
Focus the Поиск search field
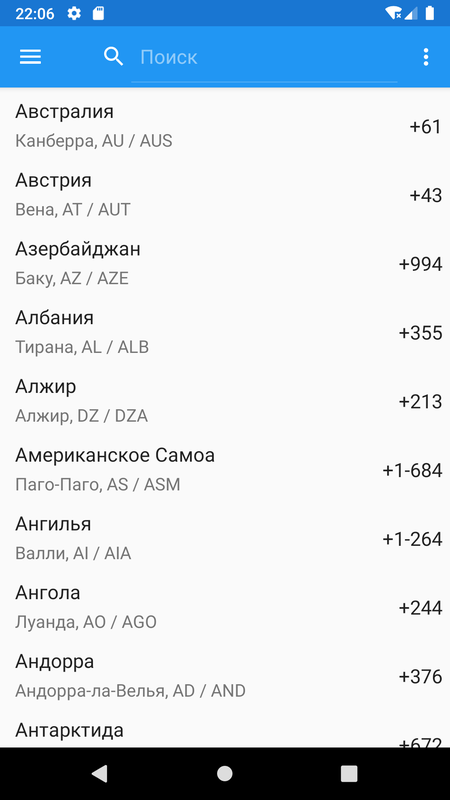point(264,57)
